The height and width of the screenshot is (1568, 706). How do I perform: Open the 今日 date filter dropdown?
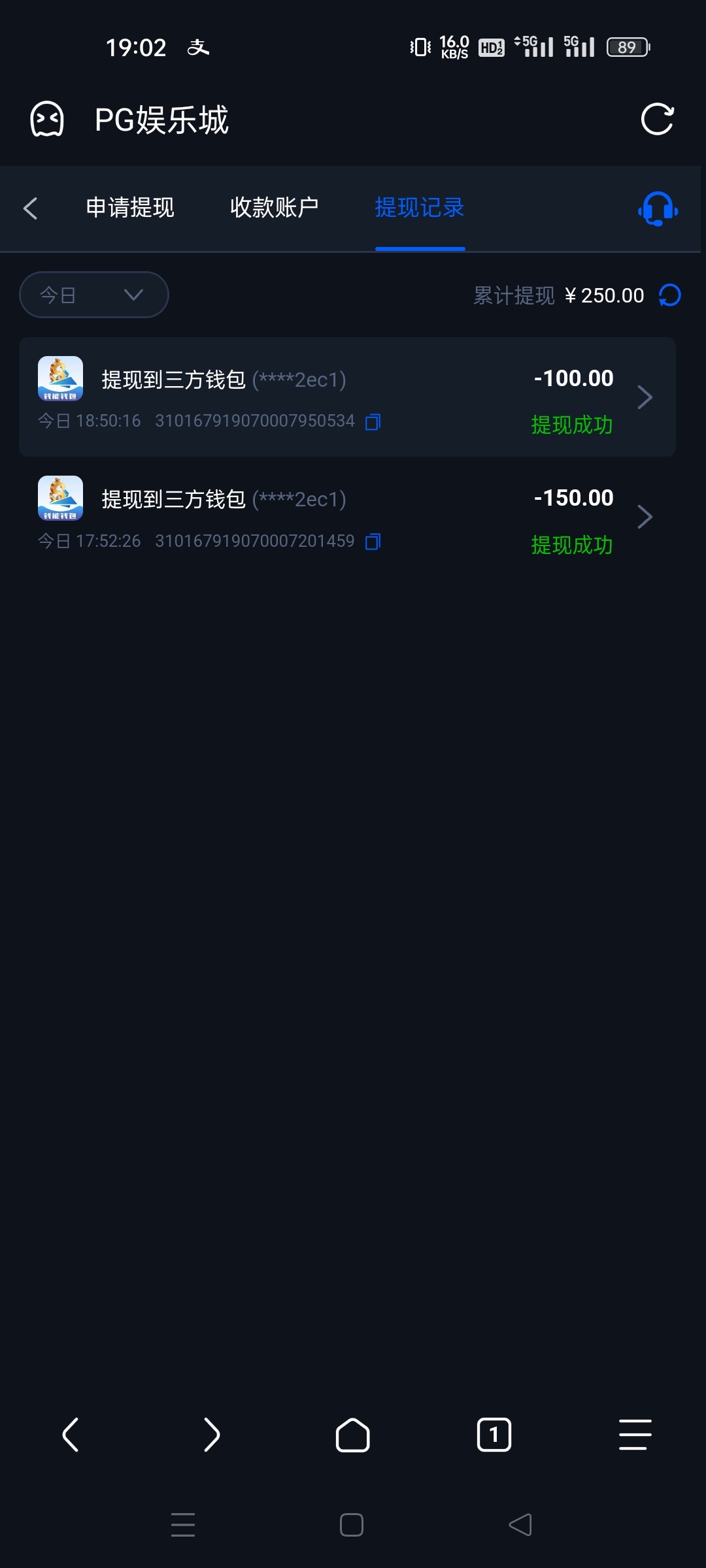pyautogui.click(x=94, y=295)
